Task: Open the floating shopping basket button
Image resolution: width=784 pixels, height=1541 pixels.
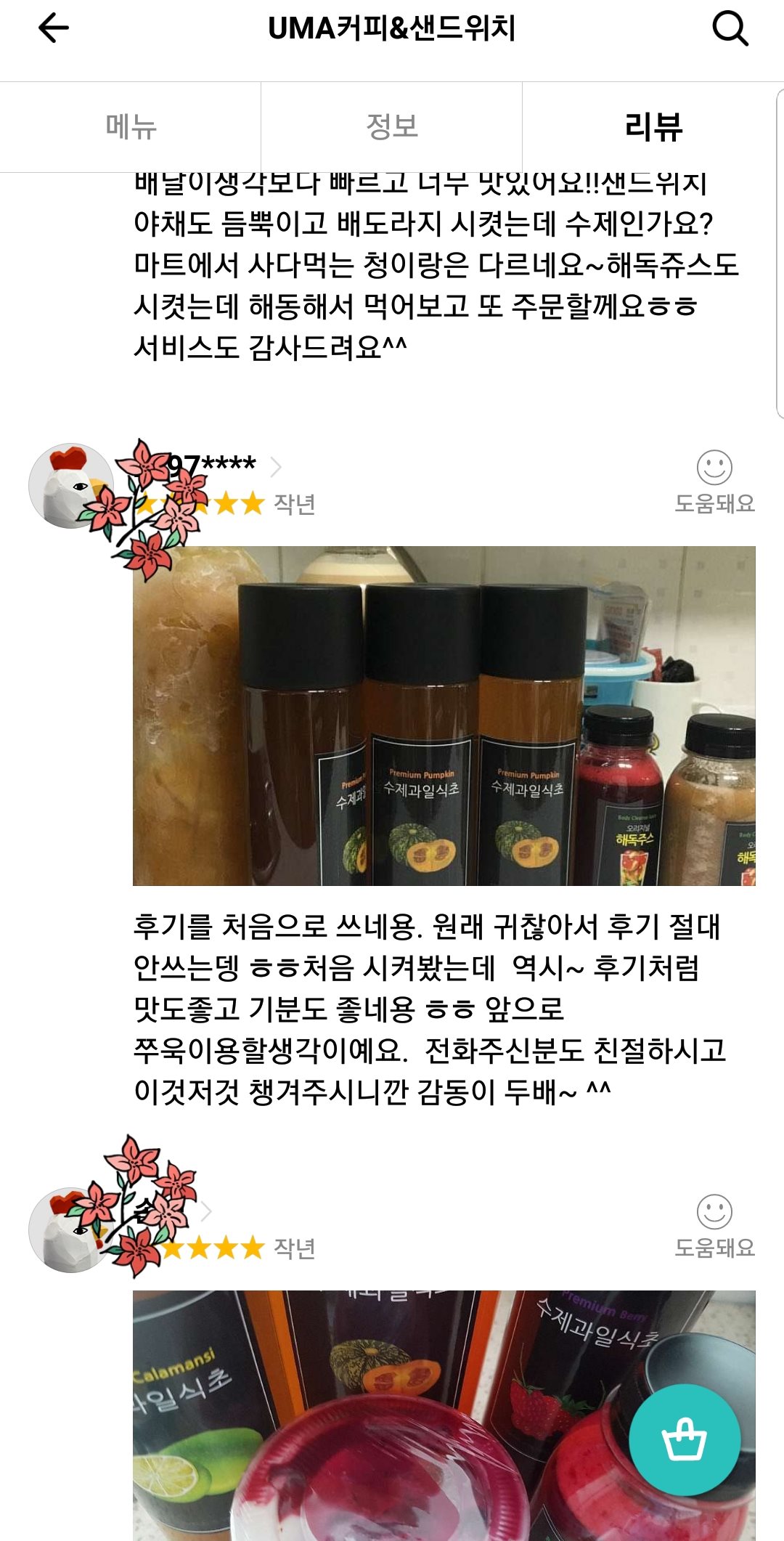Action: pyautogui.click(x=684, y=1440)
